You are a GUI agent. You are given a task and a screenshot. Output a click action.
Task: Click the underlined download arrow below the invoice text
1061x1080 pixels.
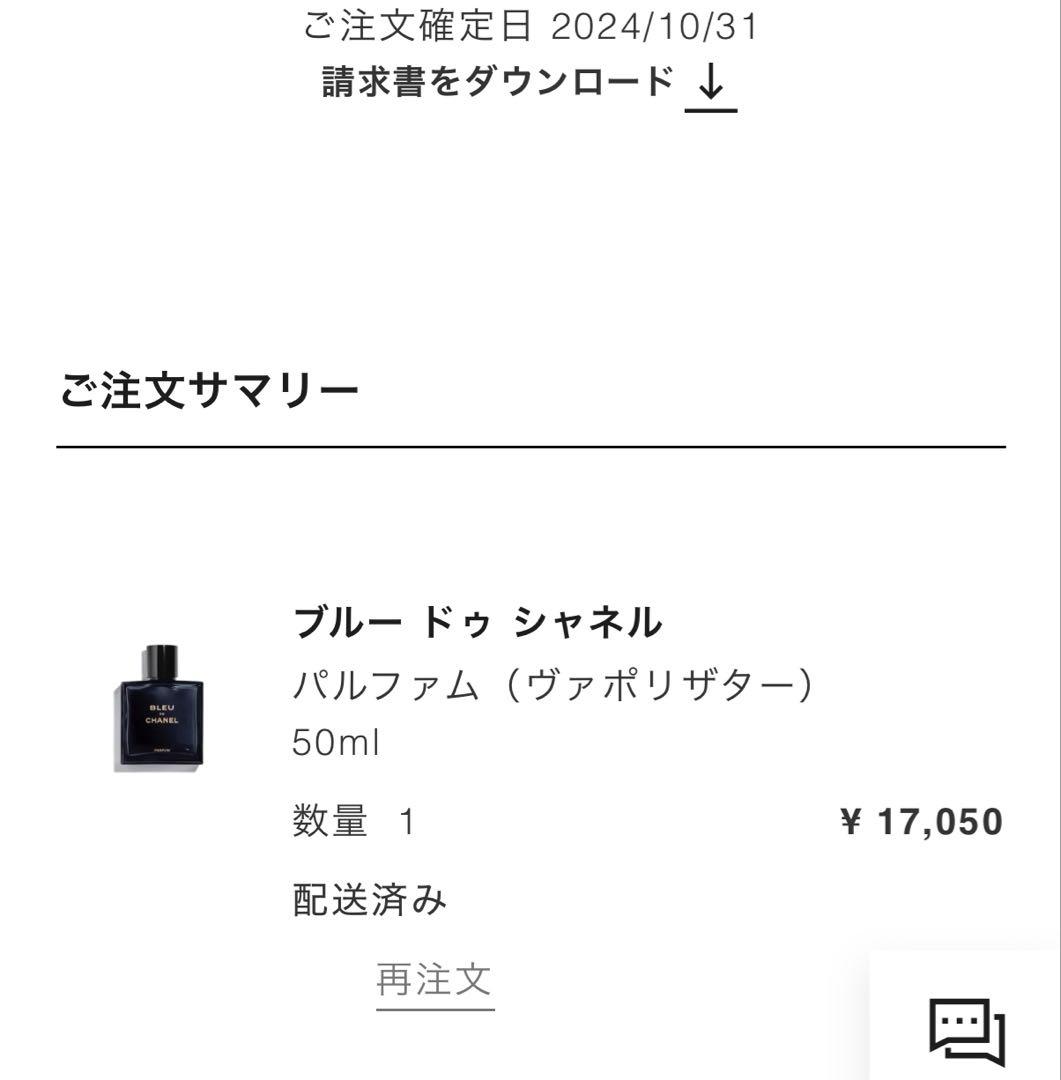tap(712, 85)
